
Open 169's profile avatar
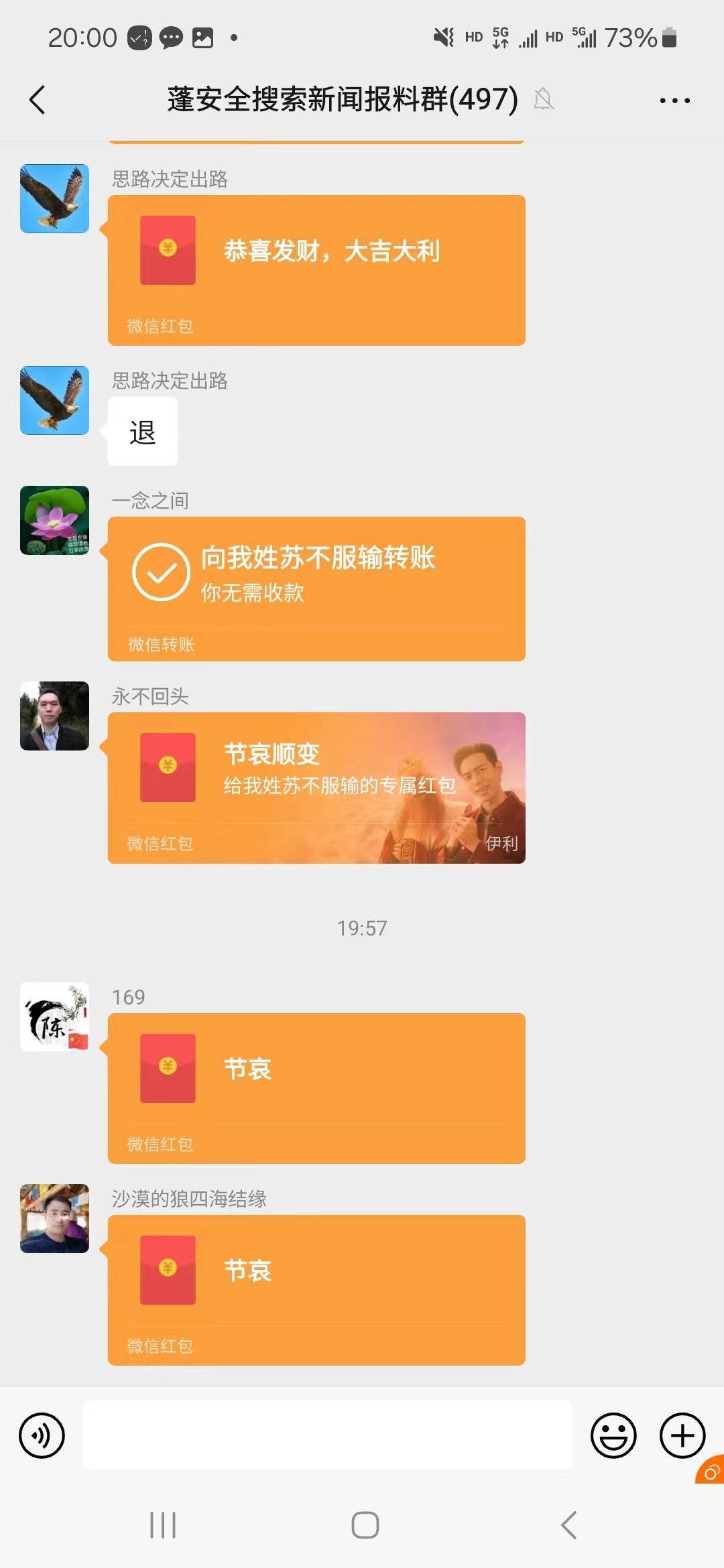(x=54, y=1017)
